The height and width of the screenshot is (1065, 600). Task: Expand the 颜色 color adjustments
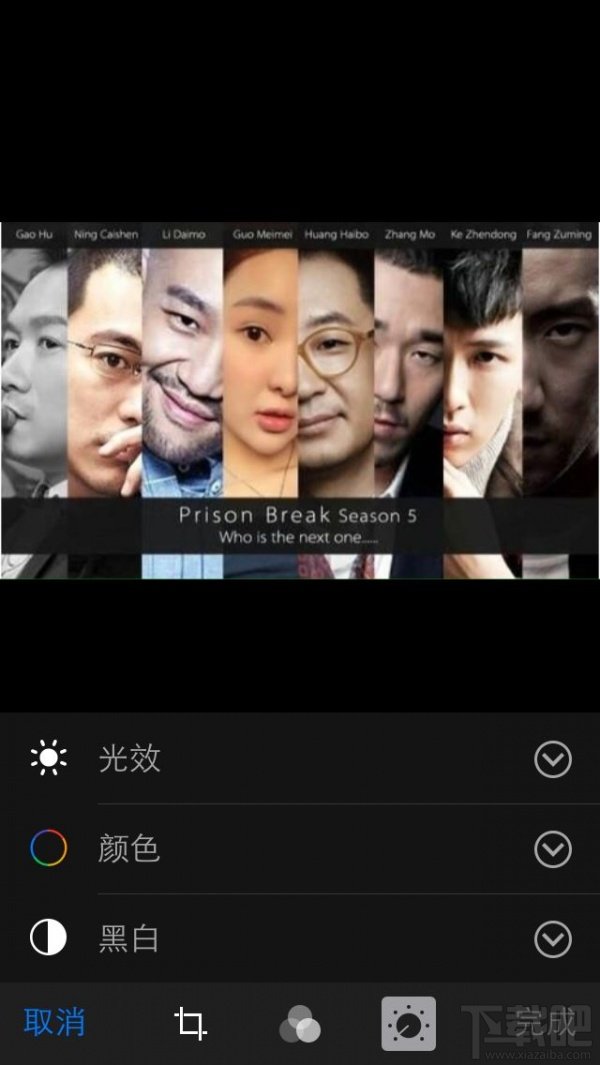(552, 850)
